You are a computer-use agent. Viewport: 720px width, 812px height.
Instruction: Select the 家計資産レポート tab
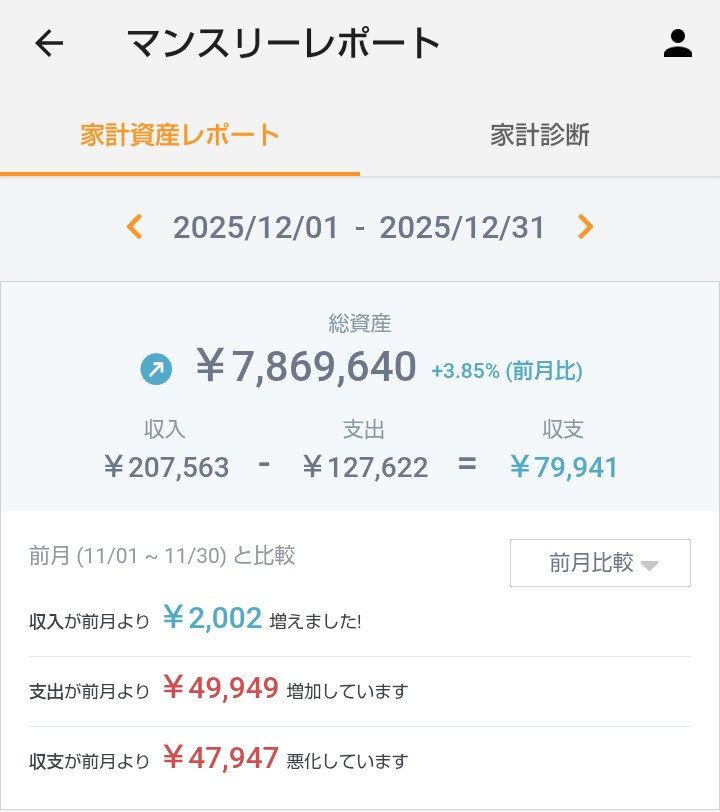pos(180,136)
